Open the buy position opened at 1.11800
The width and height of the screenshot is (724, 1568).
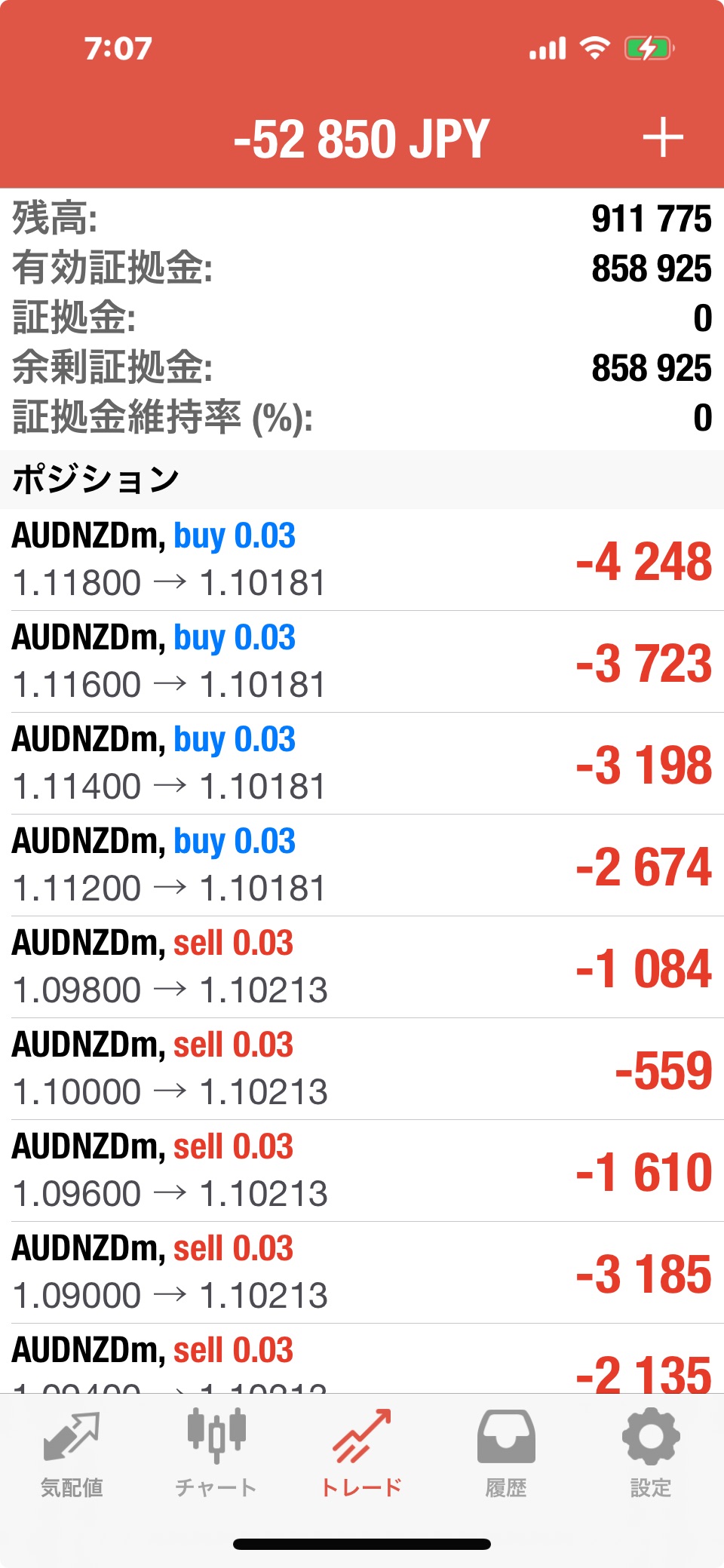[362, 560]
